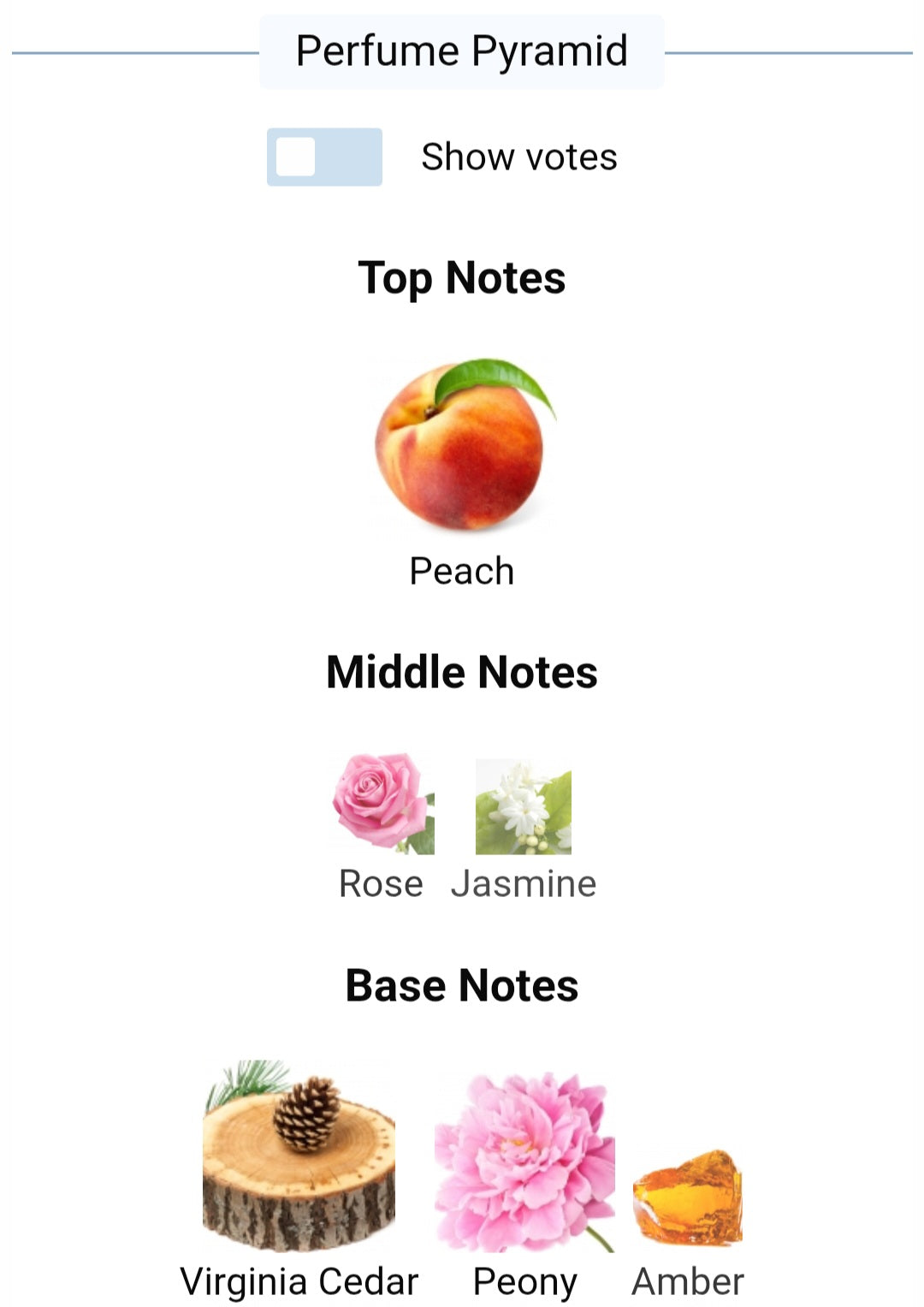Open the Peony note
Viewport: 924px width, 1307px height.
click(x=524, y=1162)
